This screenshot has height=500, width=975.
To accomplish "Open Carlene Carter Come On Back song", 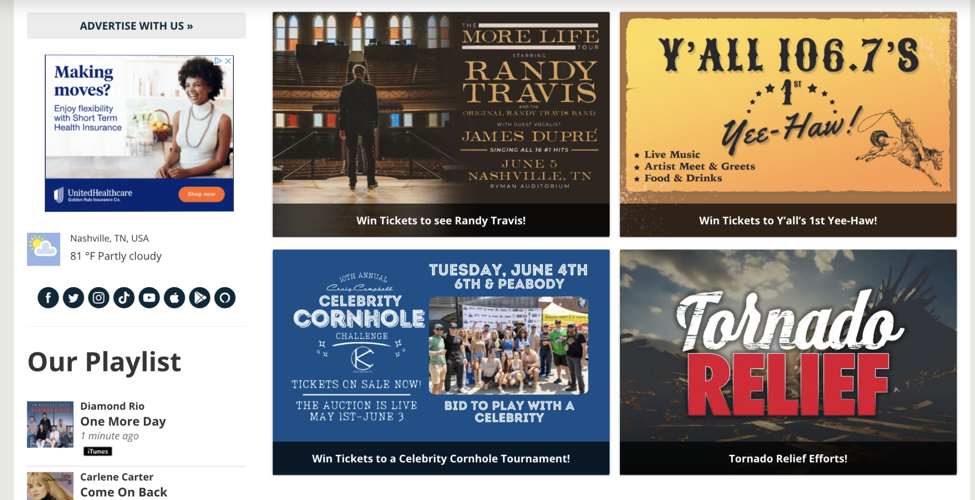I will pyautogui.click(x=124, y=491).
